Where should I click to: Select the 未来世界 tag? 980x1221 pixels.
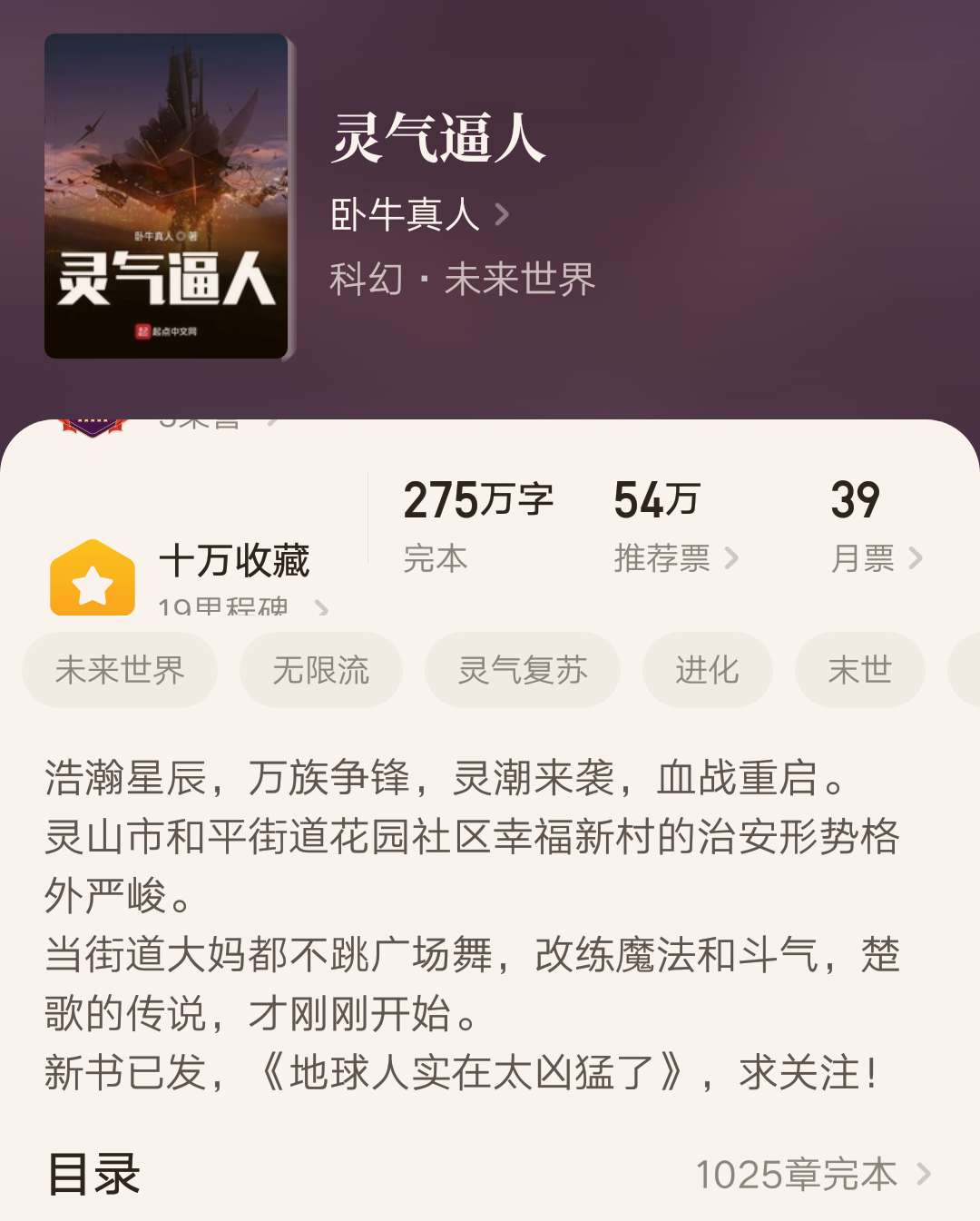tap(119, 670)
